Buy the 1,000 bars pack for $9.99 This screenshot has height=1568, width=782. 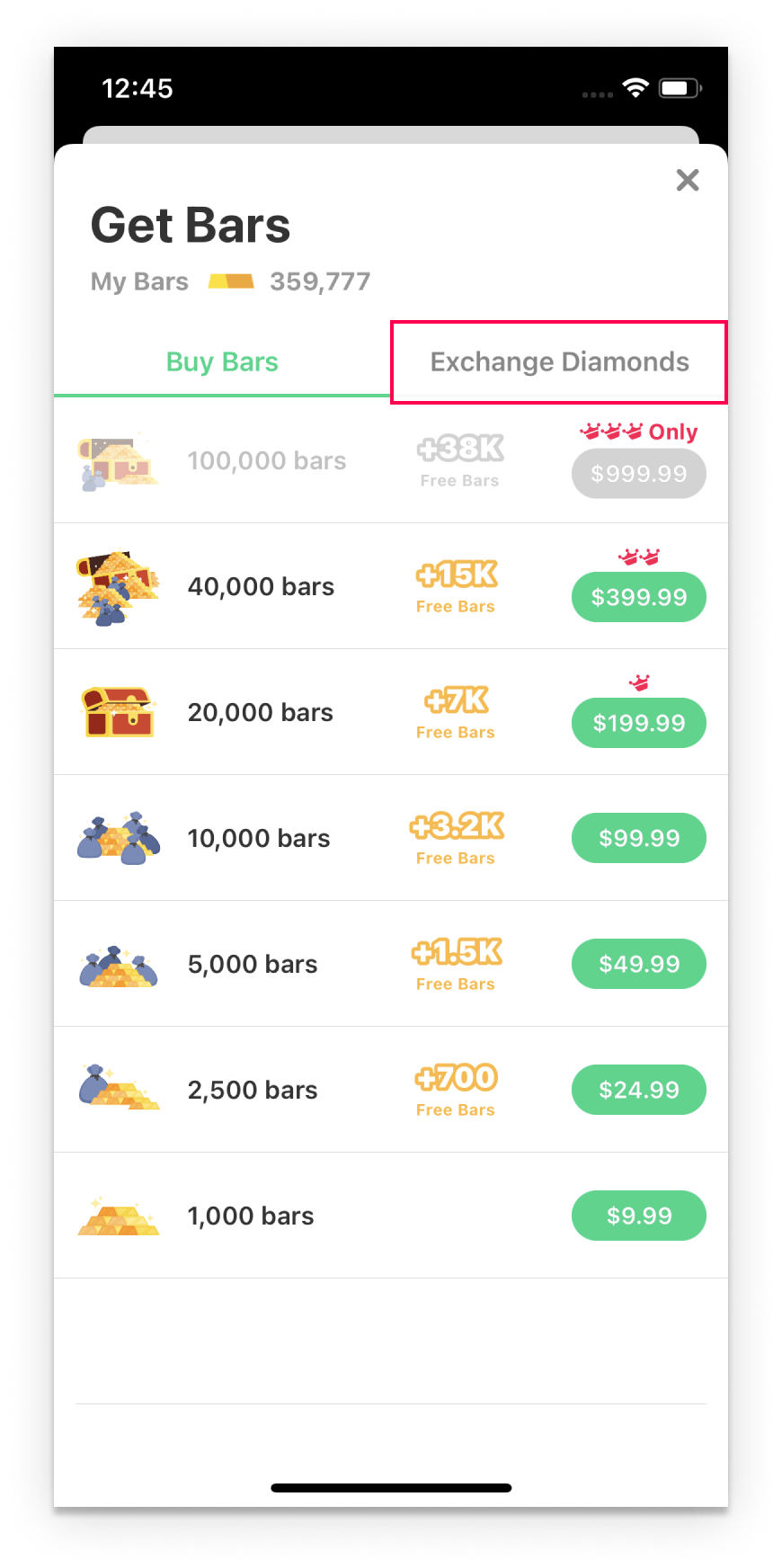click(x=638, y=1215)
